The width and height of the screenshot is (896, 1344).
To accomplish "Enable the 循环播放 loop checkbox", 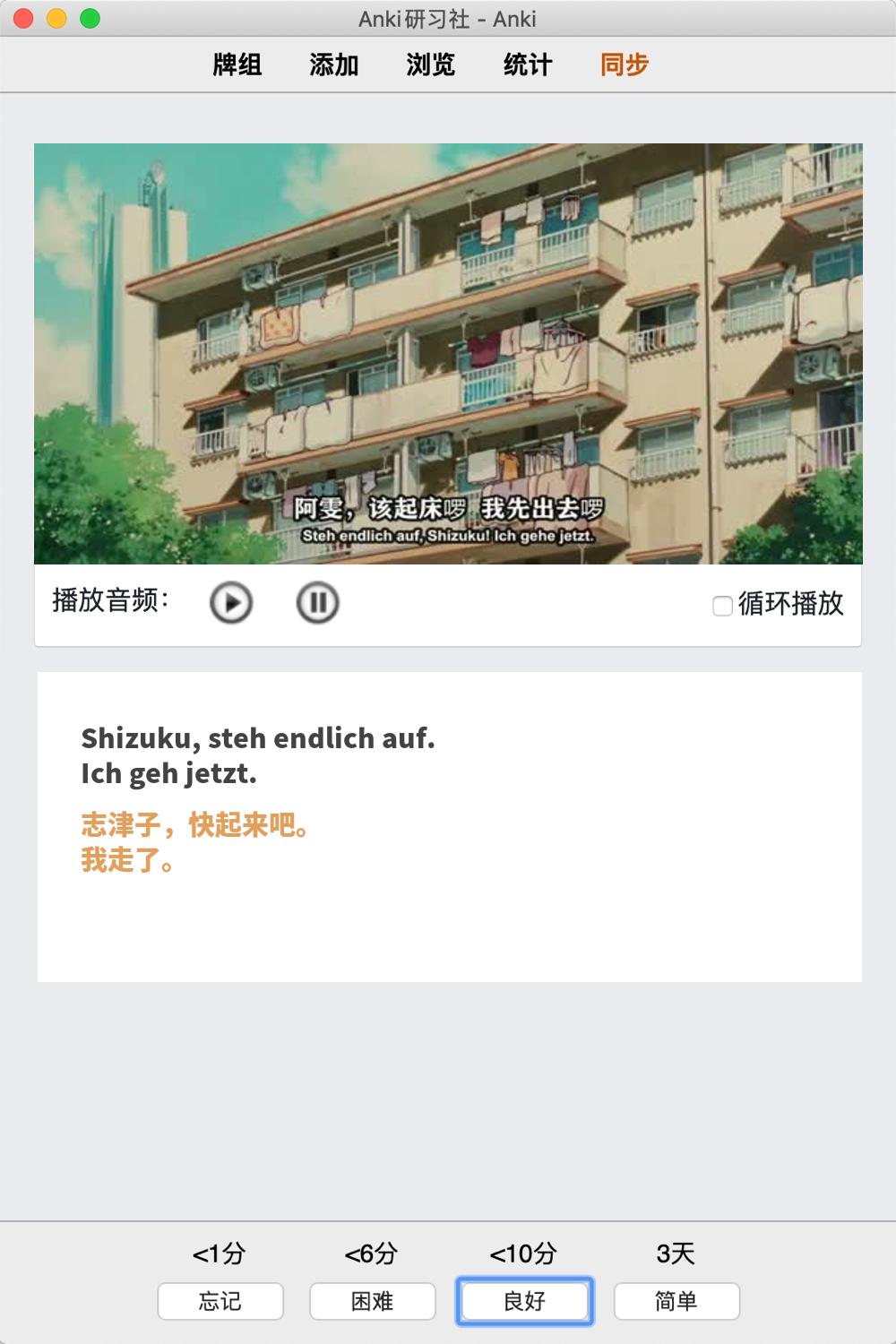I will (x=722, y=606).
